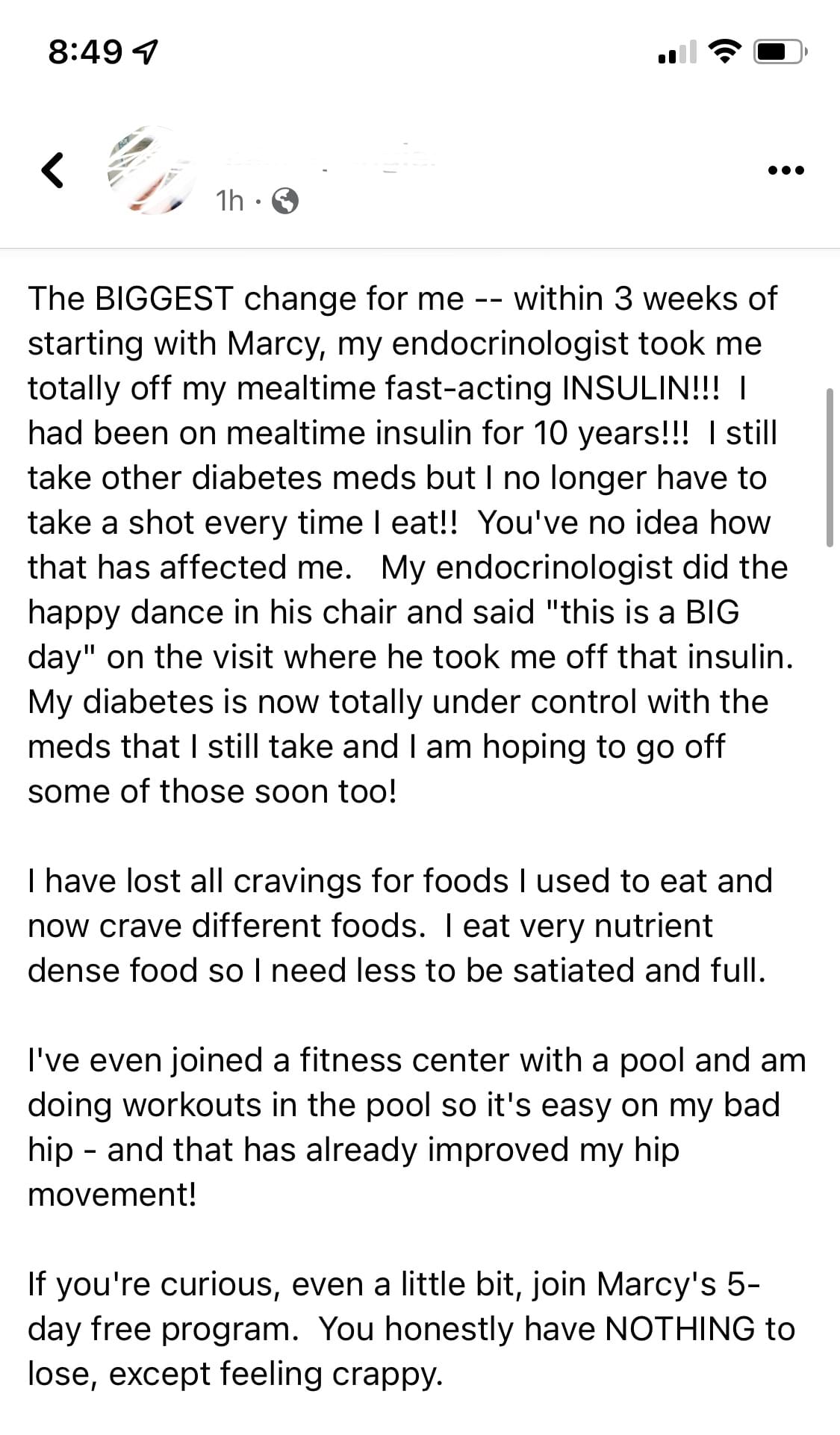
Task: Open the three-dot post options menu
Action: pyautogui.click(x=785, y=170)
